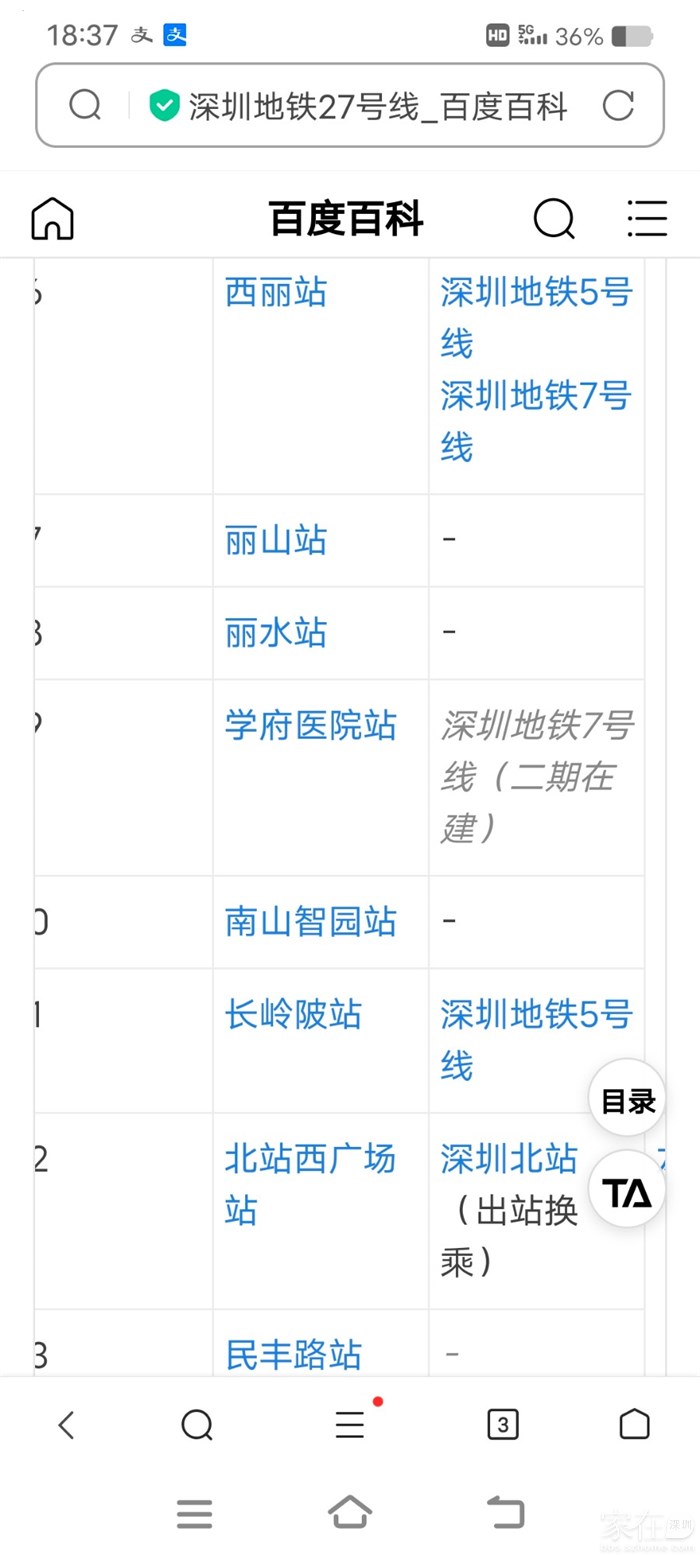Open the Baike list menu
Screen dimensions: 700x1555
pos(646,218)
